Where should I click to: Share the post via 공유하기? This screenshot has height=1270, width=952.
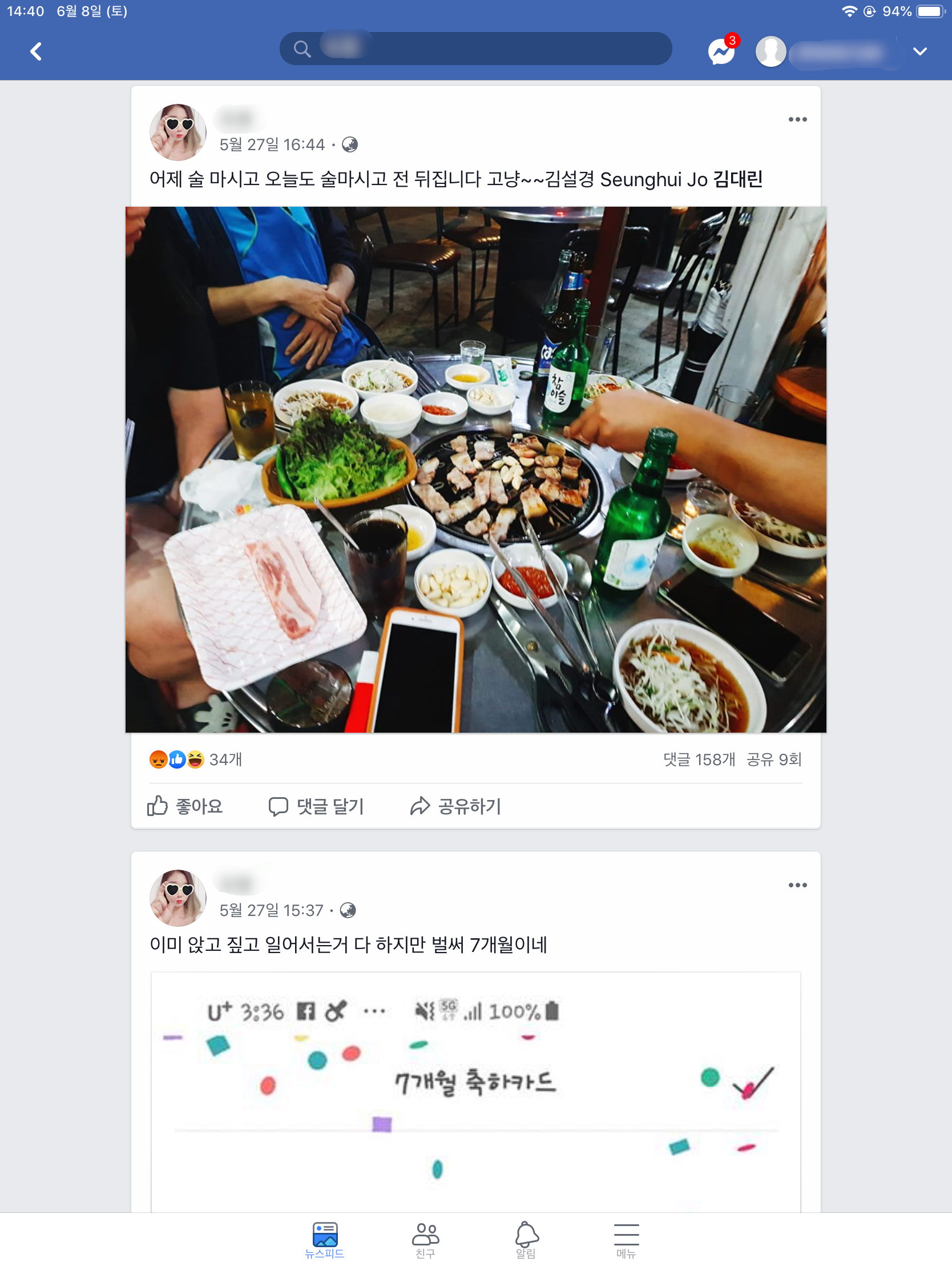(x=455, y=806)
